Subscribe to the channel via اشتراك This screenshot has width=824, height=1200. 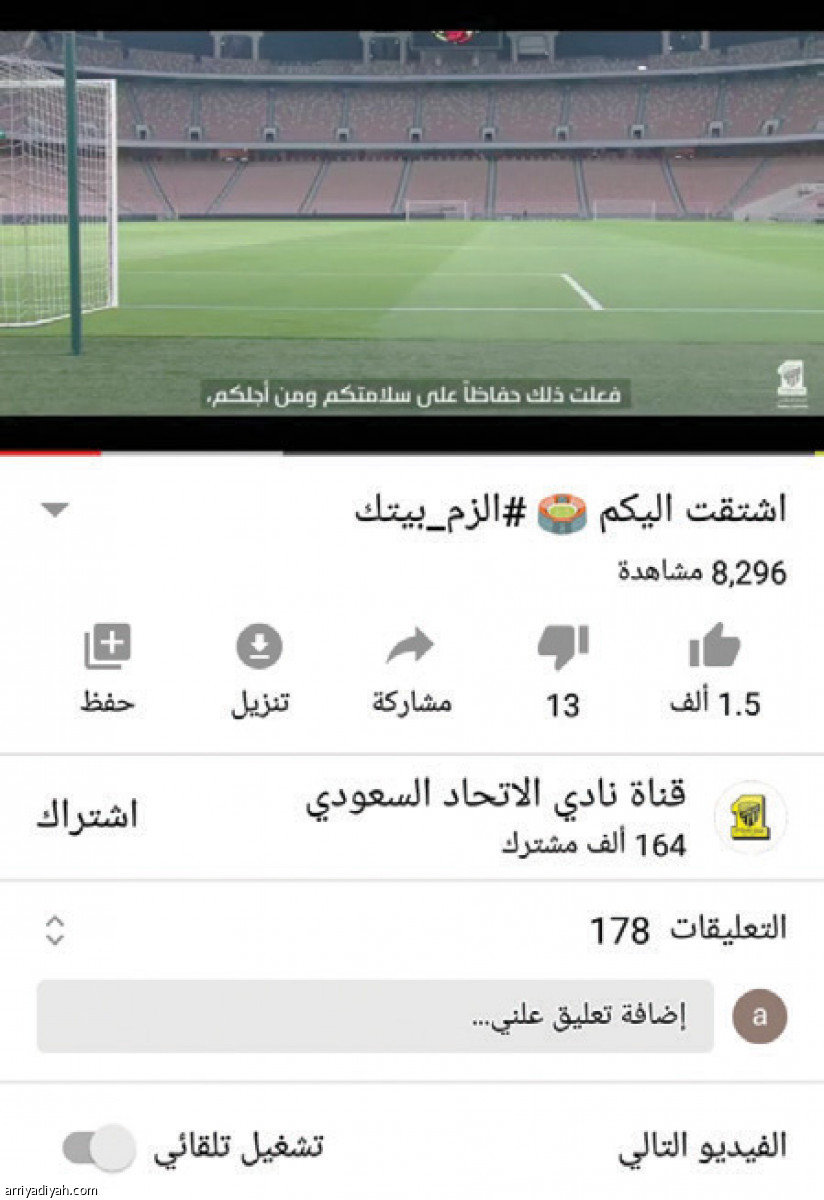pos(87,816)
